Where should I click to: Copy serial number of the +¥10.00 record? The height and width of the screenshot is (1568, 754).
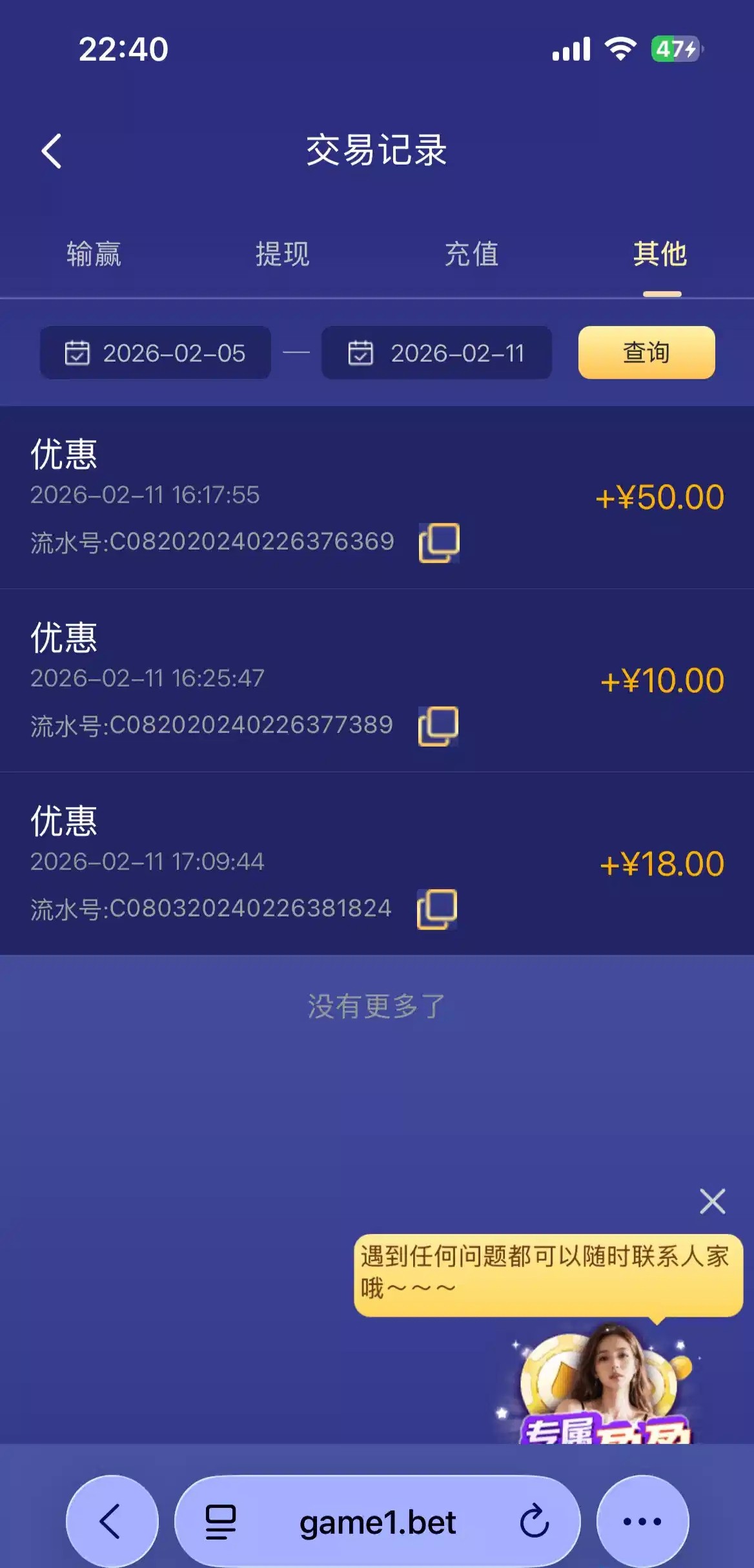tap(438, 726)
